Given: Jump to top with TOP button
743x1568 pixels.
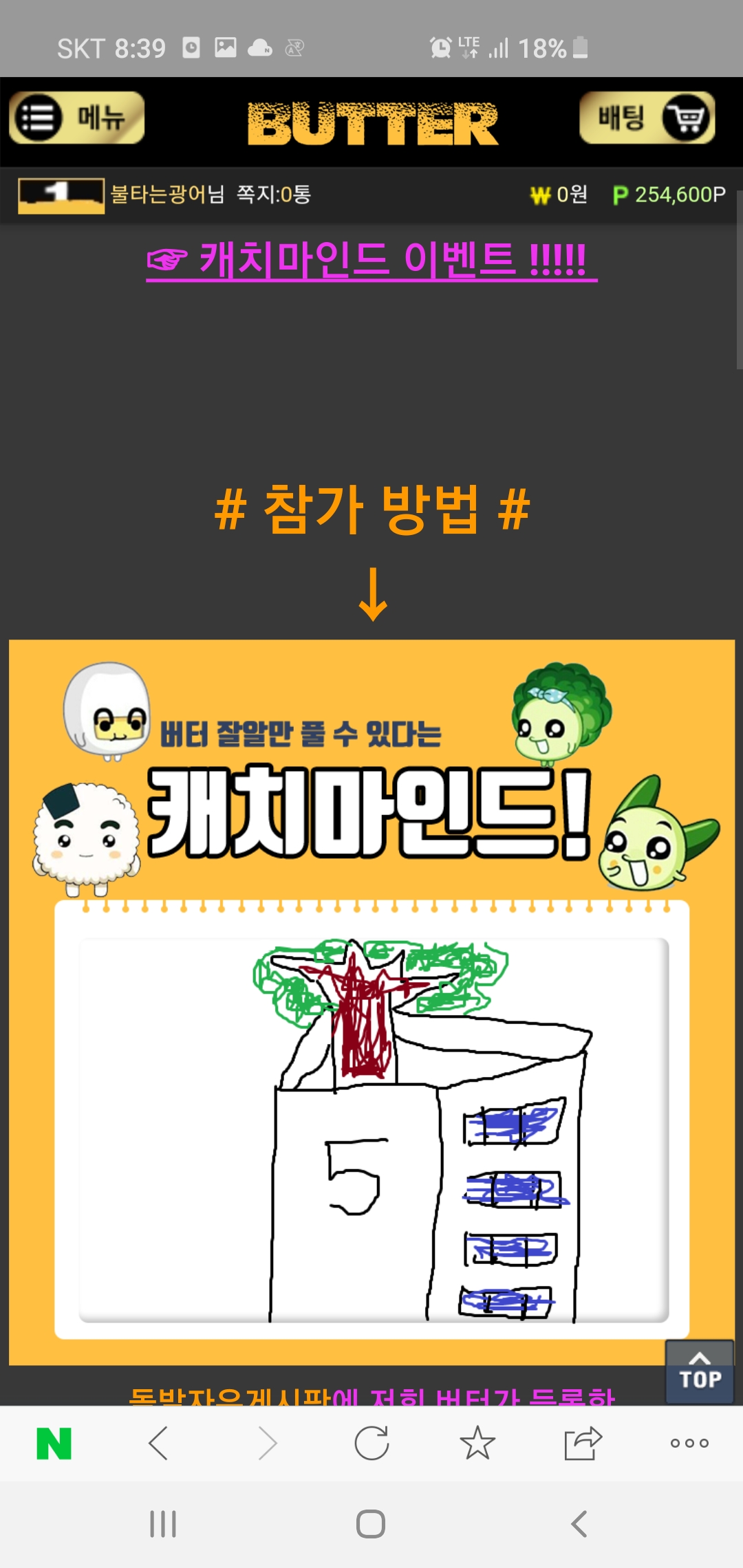Looking at the screenshot, I should 699,1372.
